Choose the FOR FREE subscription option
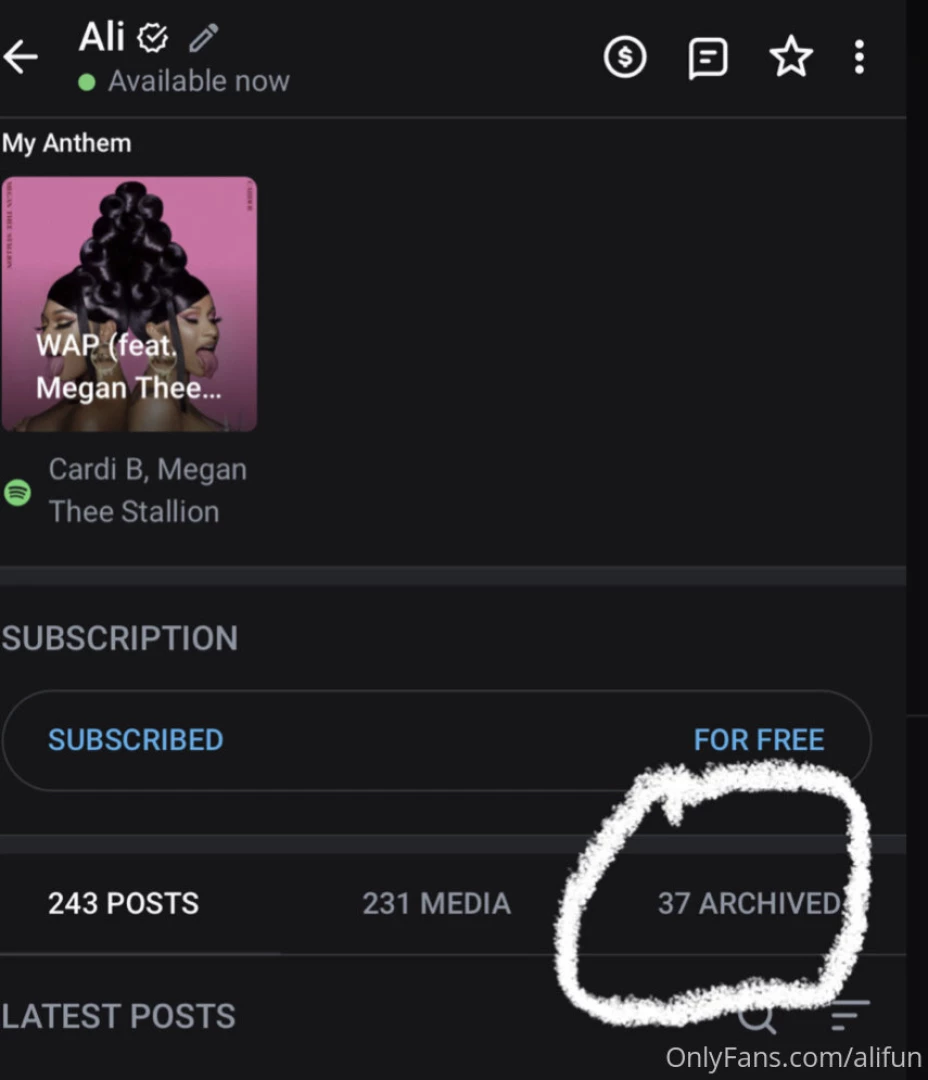 [759, 740]
